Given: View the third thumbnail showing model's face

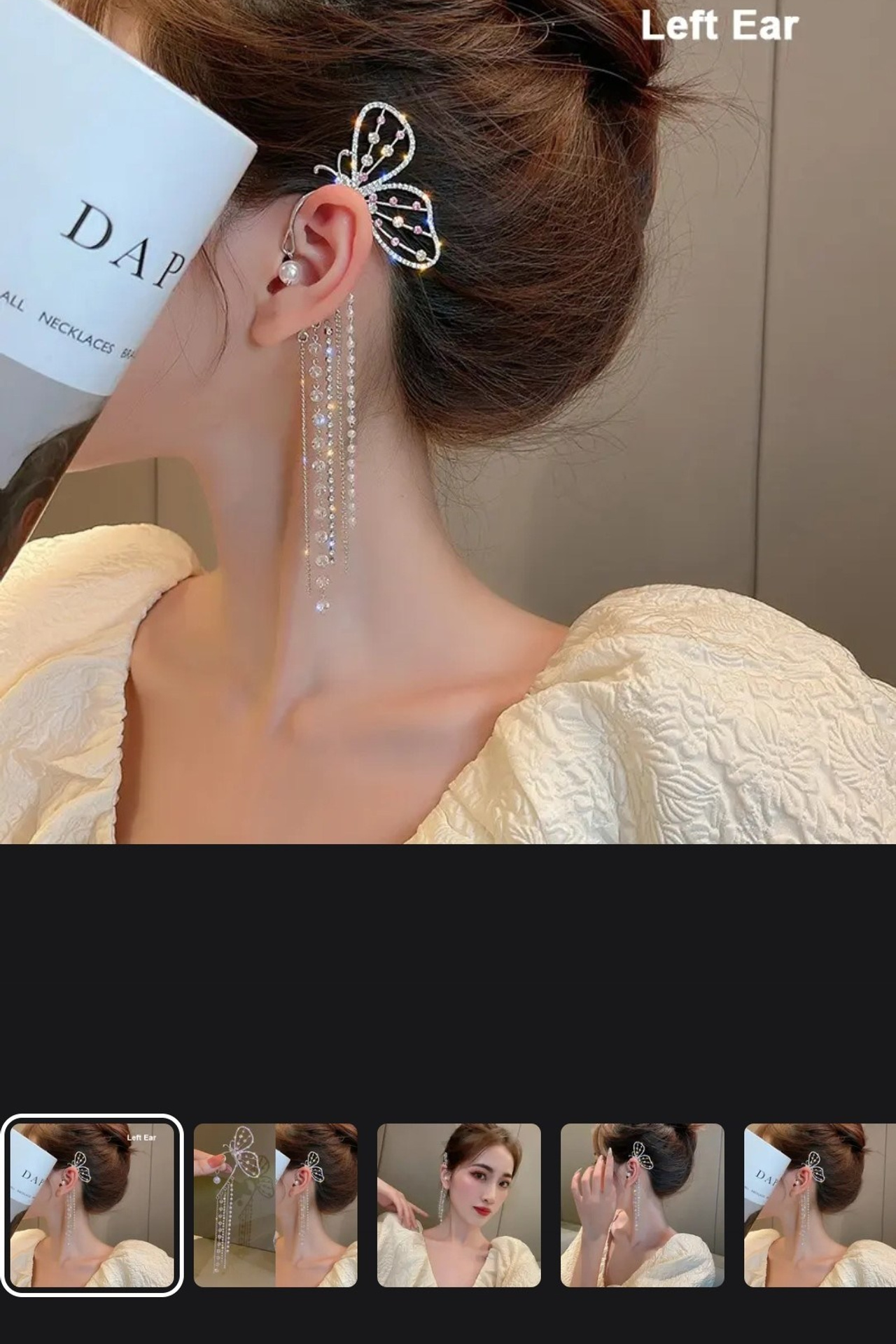Looking at the screenshot, I should point(458,1205).
